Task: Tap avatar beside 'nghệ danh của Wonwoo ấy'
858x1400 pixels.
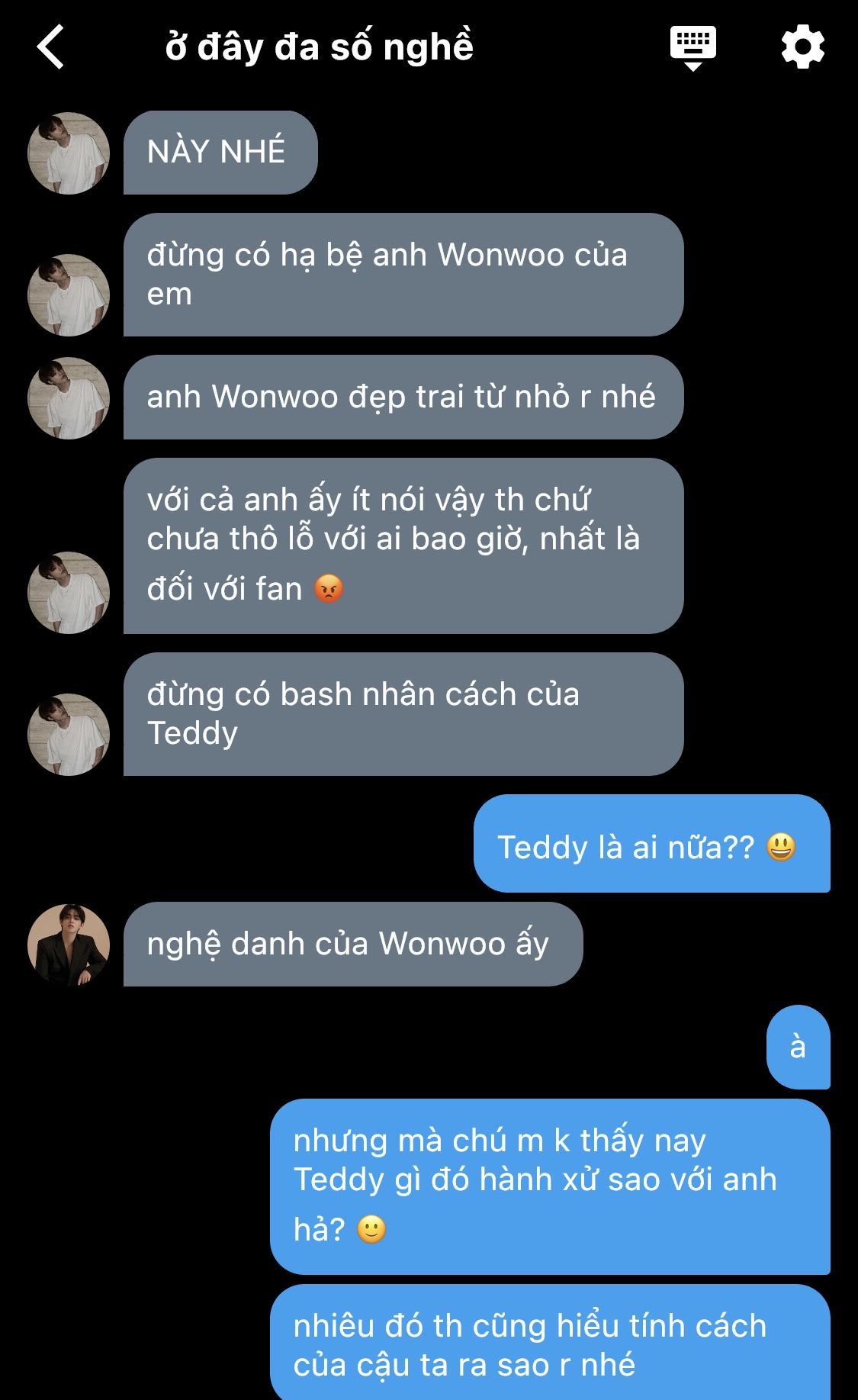Action: [69, 945]
